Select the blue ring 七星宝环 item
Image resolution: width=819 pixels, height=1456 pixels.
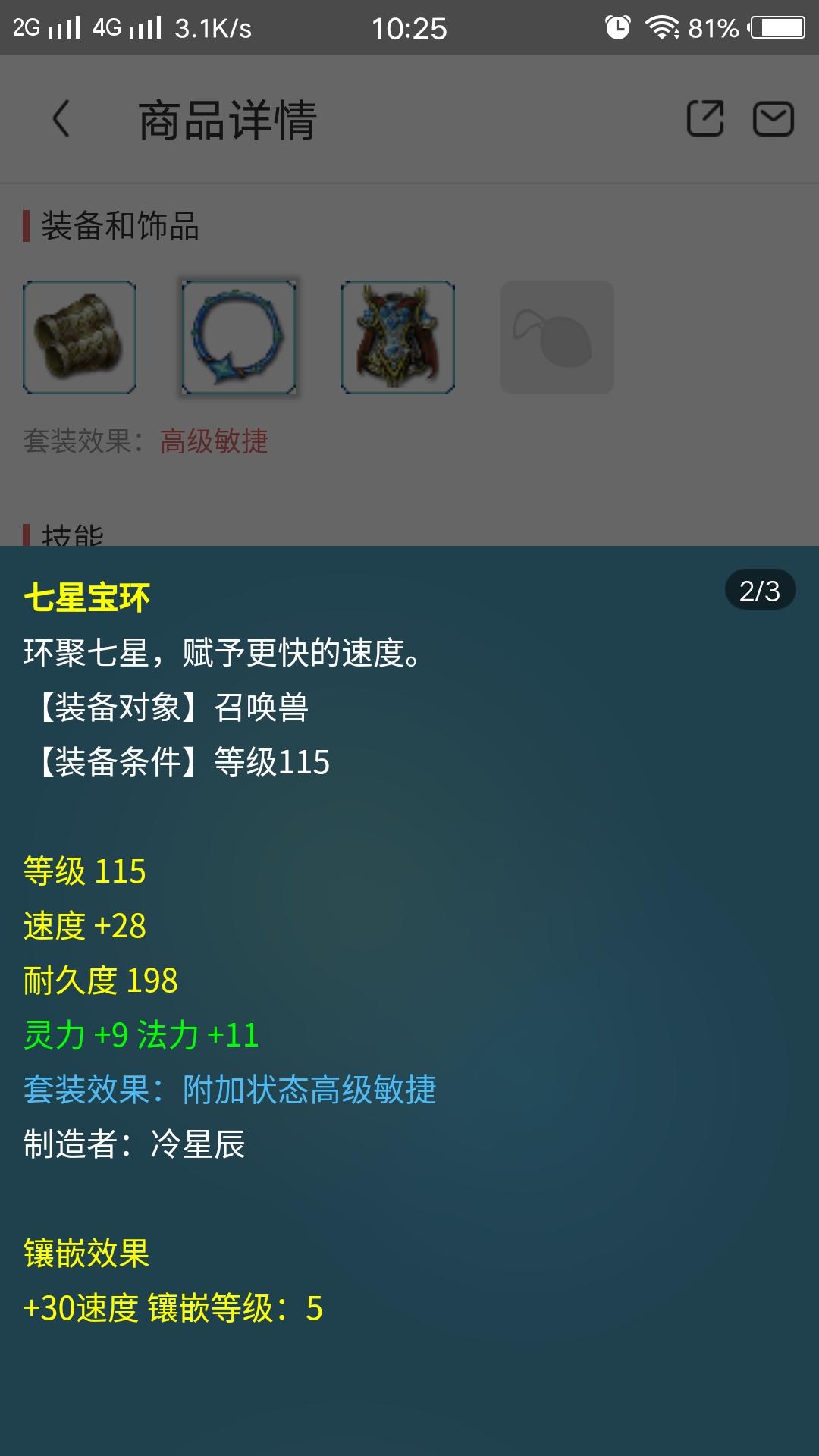click(x=238, y=337)
